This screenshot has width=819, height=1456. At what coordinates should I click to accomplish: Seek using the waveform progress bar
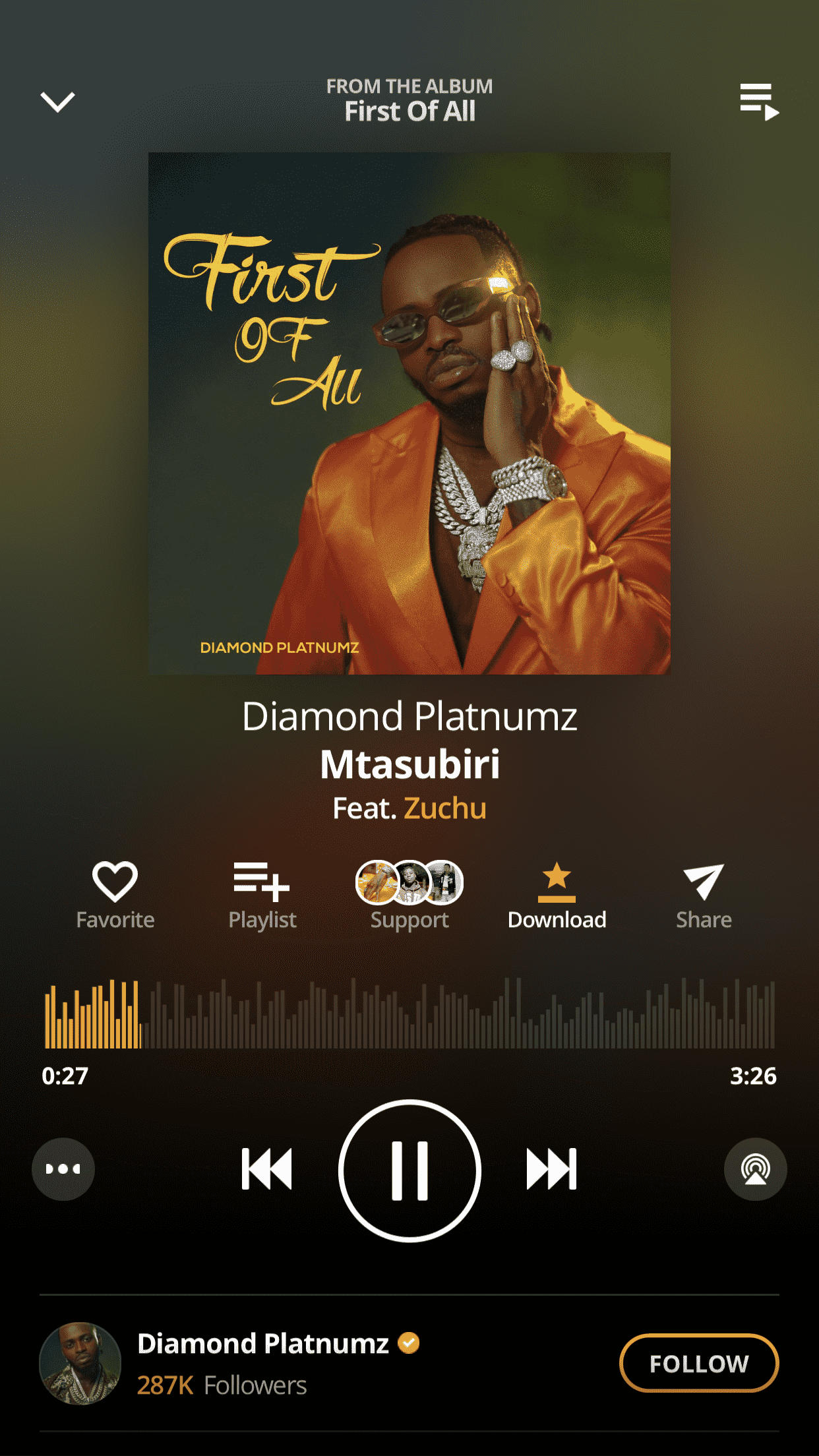click(409, 1014)
